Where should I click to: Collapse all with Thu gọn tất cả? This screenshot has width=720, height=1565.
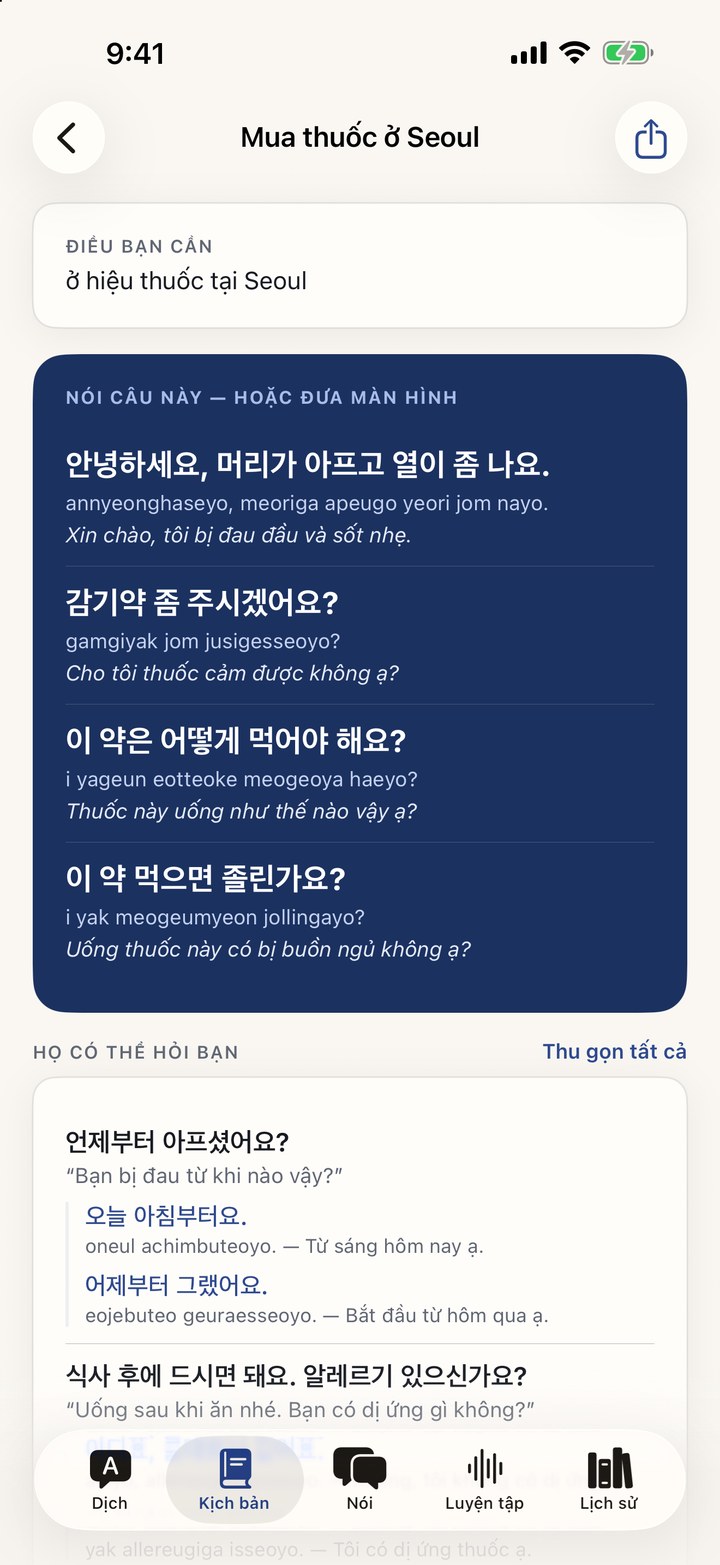[x=614, y=1051]
